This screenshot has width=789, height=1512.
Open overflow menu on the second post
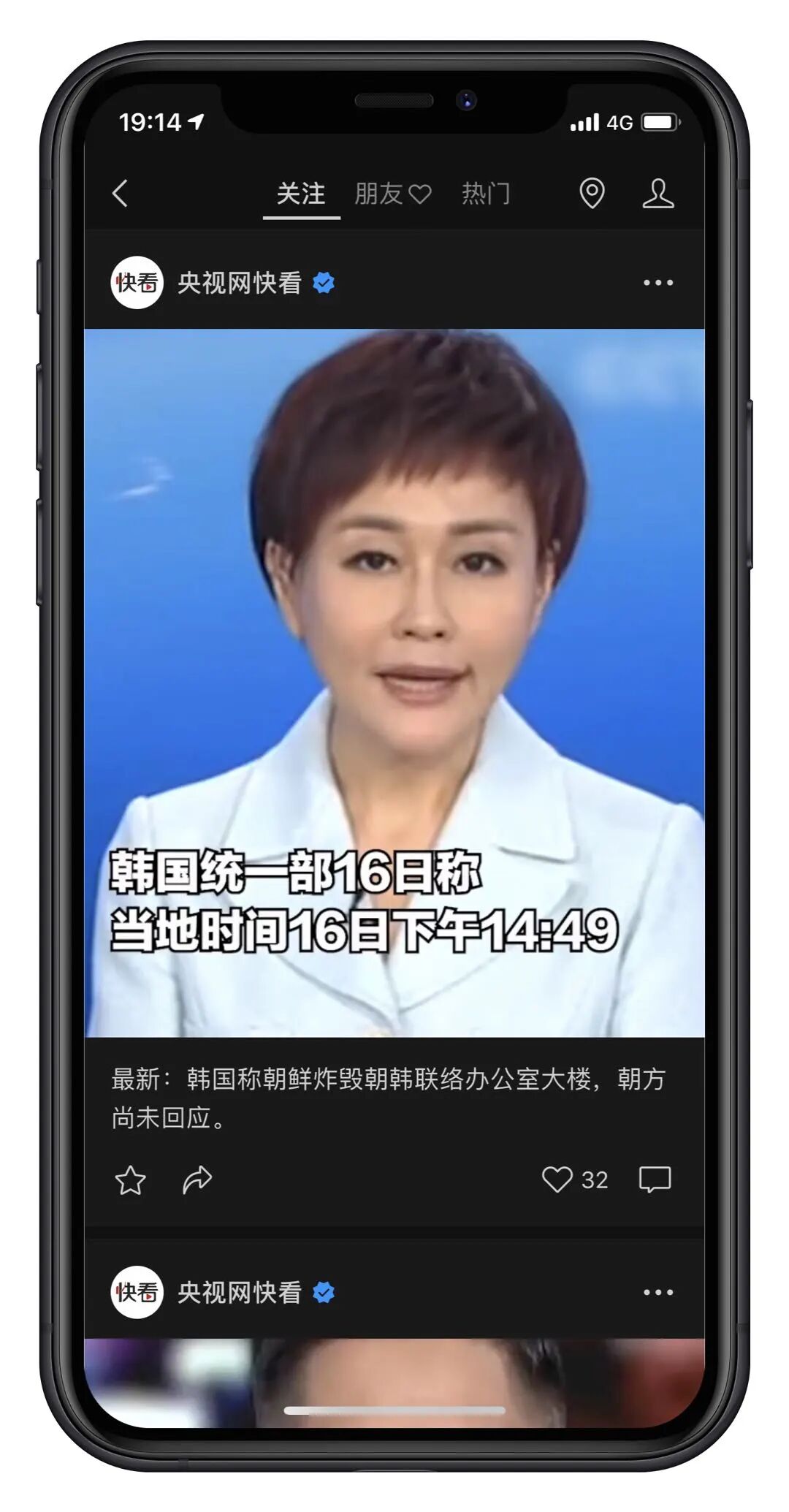(x=657, y=1292)
